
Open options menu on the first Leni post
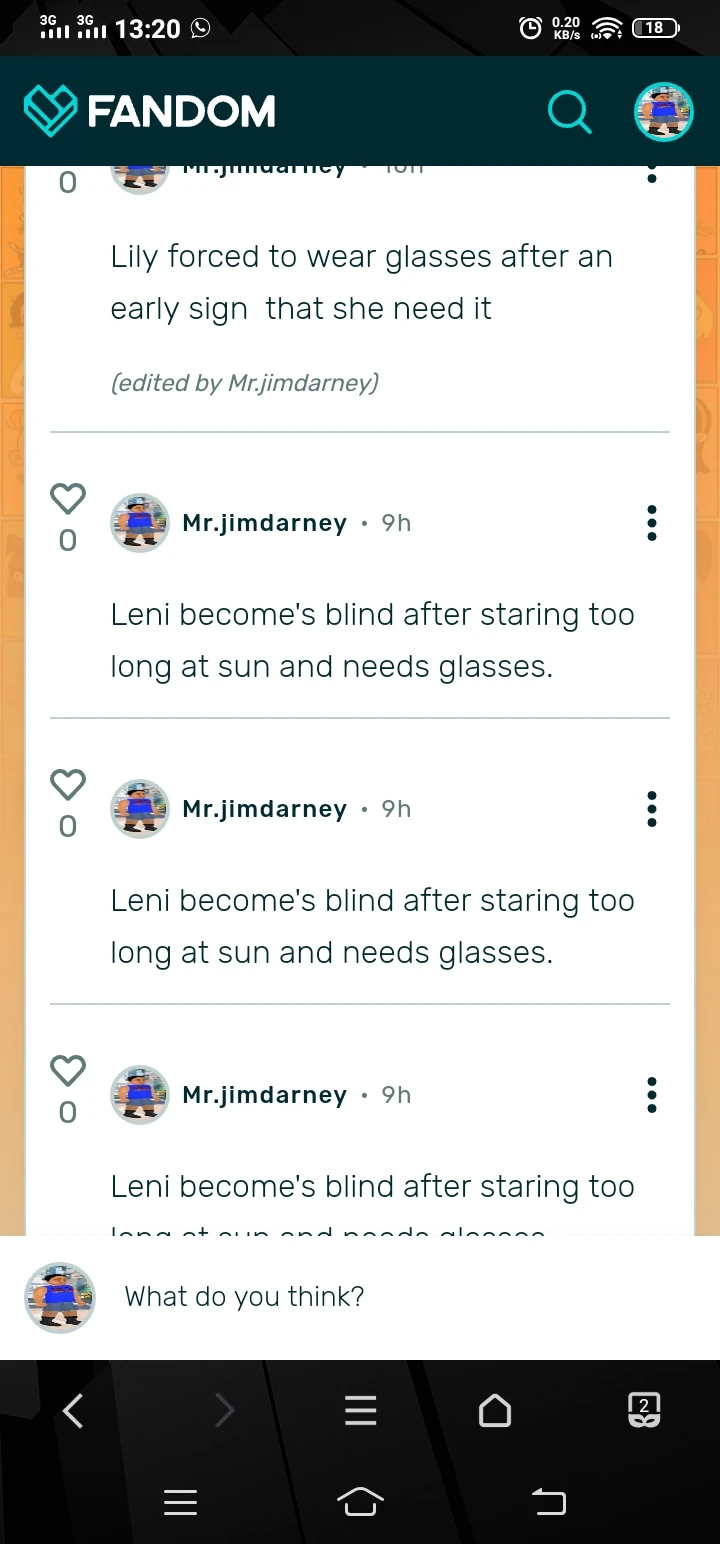(651, 522)
